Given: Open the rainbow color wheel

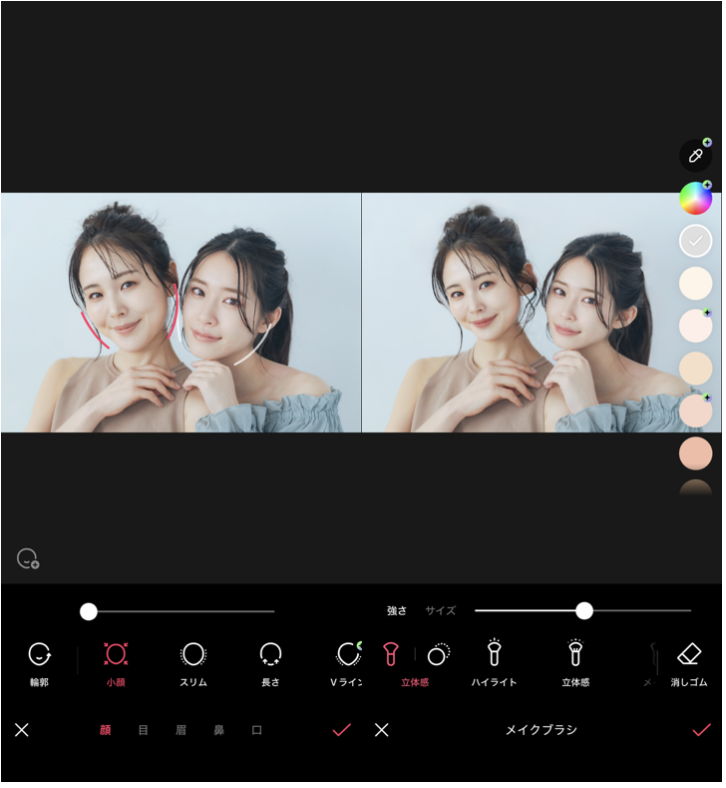Looking at the screenshot, I should (695, 198).
